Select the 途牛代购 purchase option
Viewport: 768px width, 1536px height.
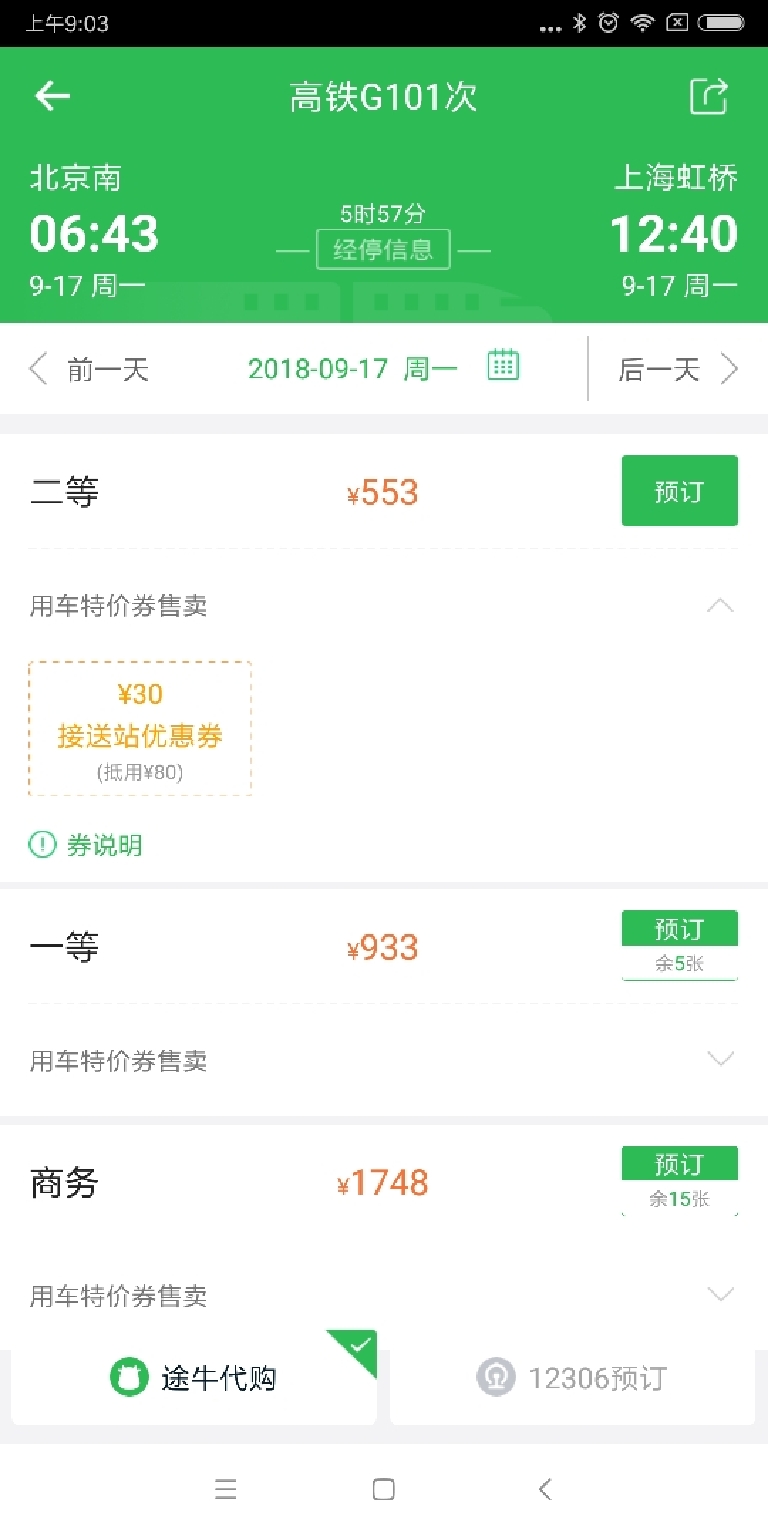click(194, 1378)
